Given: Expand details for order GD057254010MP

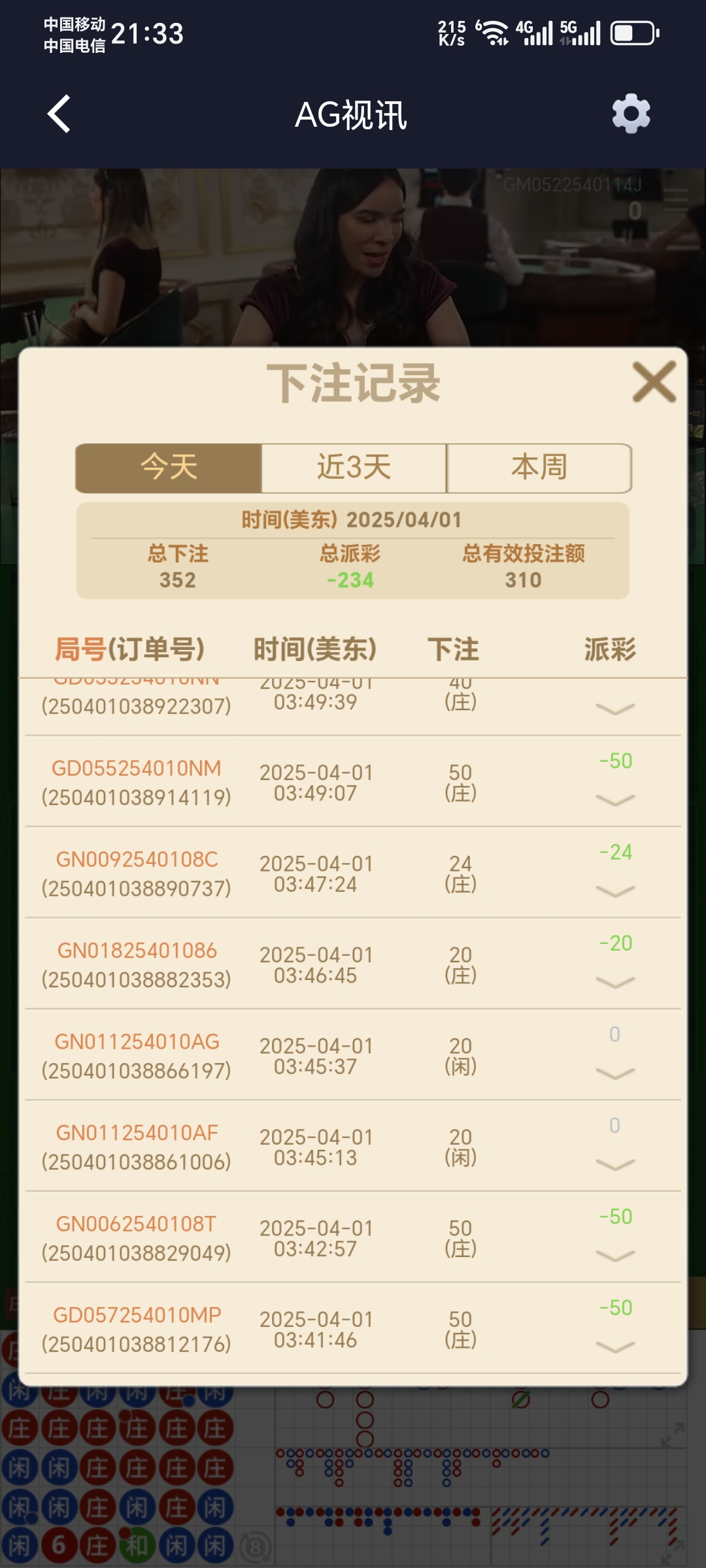Looking at the screenshot, I should pos(615,1347).
